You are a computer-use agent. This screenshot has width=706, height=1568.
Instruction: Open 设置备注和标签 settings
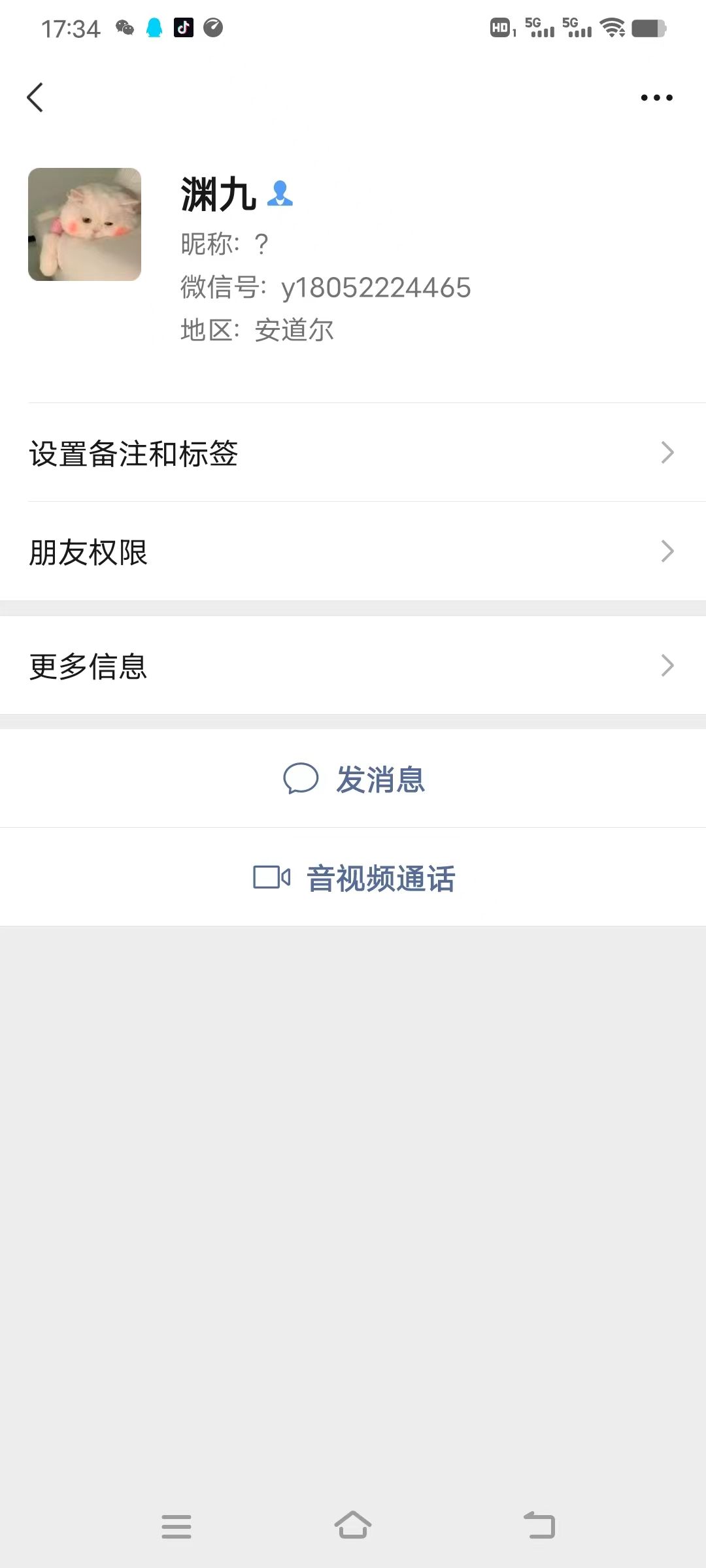click(133, 453)
